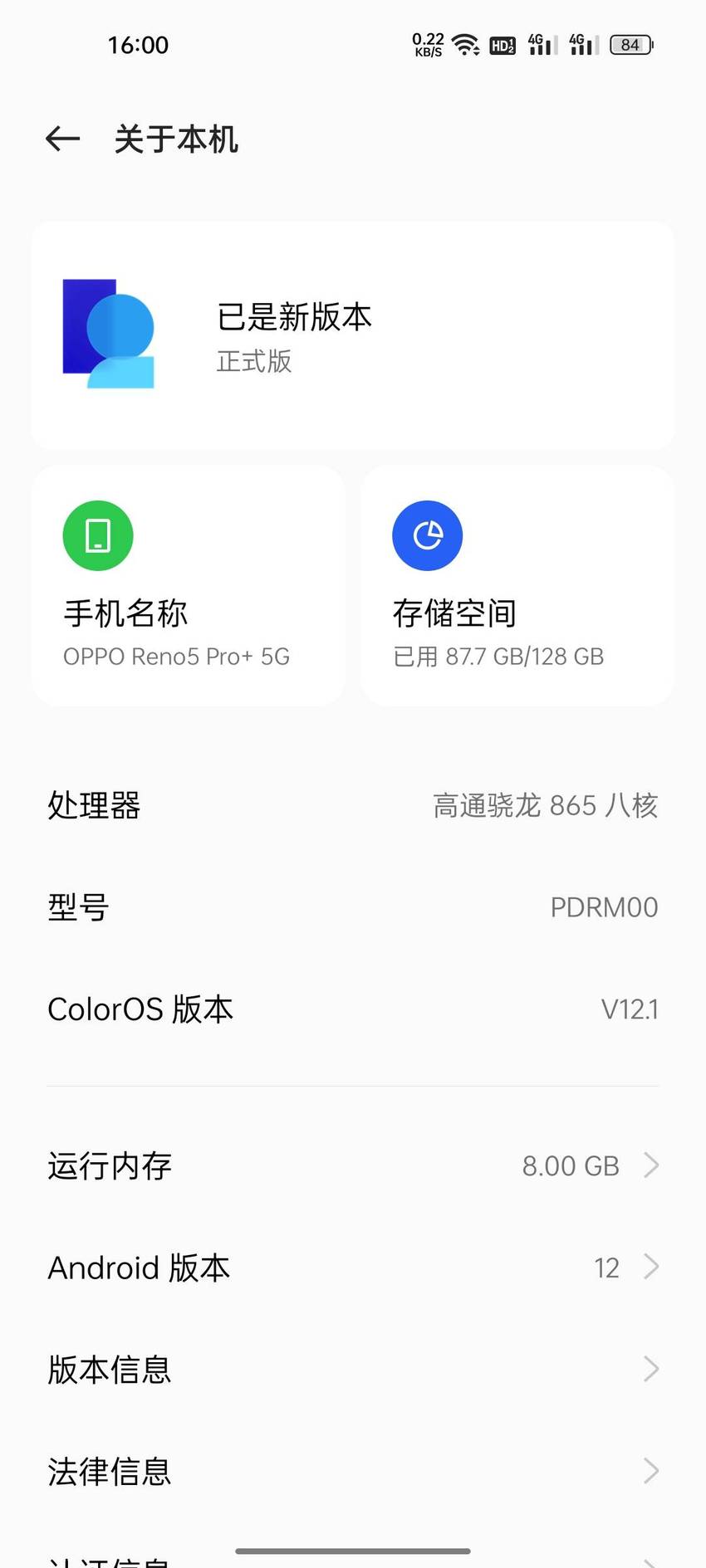
Task: Open 版本信息
Action: tap(352, 1370)
